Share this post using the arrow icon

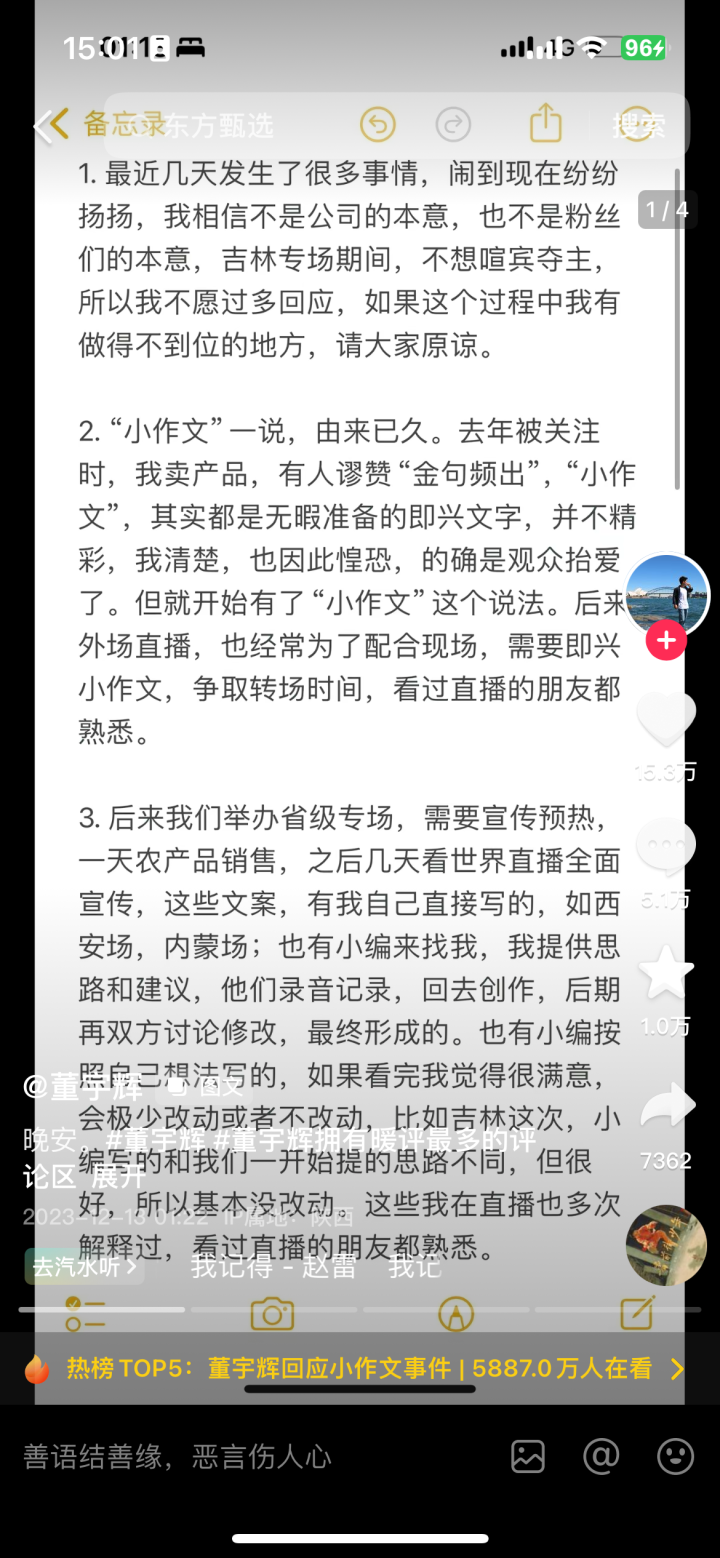coord(666,1106)
